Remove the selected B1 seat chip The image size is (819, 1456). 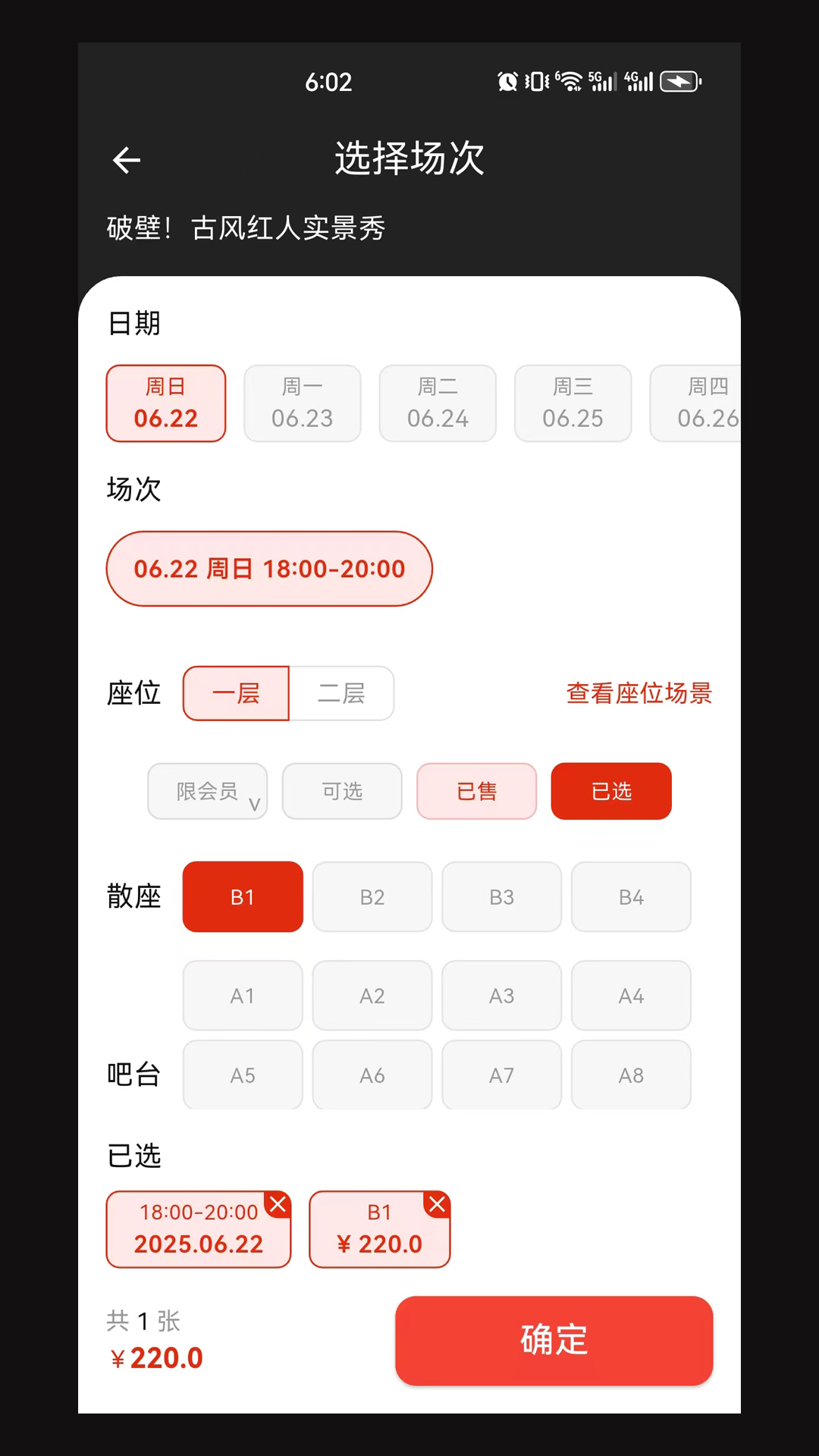point(437,1205)
